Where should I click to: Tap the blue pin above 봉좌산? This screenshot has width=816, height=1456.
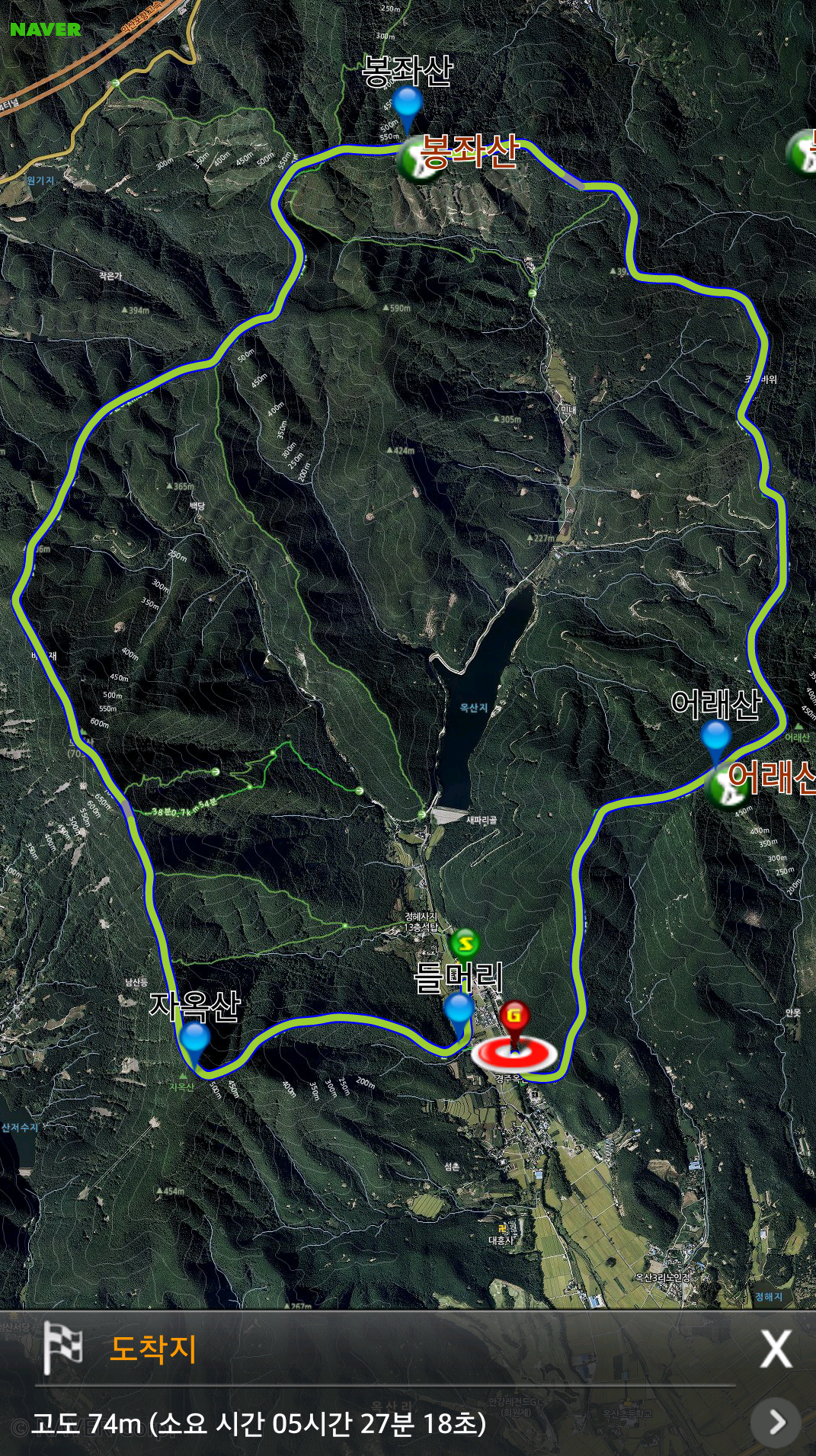(x=407, y=103)
